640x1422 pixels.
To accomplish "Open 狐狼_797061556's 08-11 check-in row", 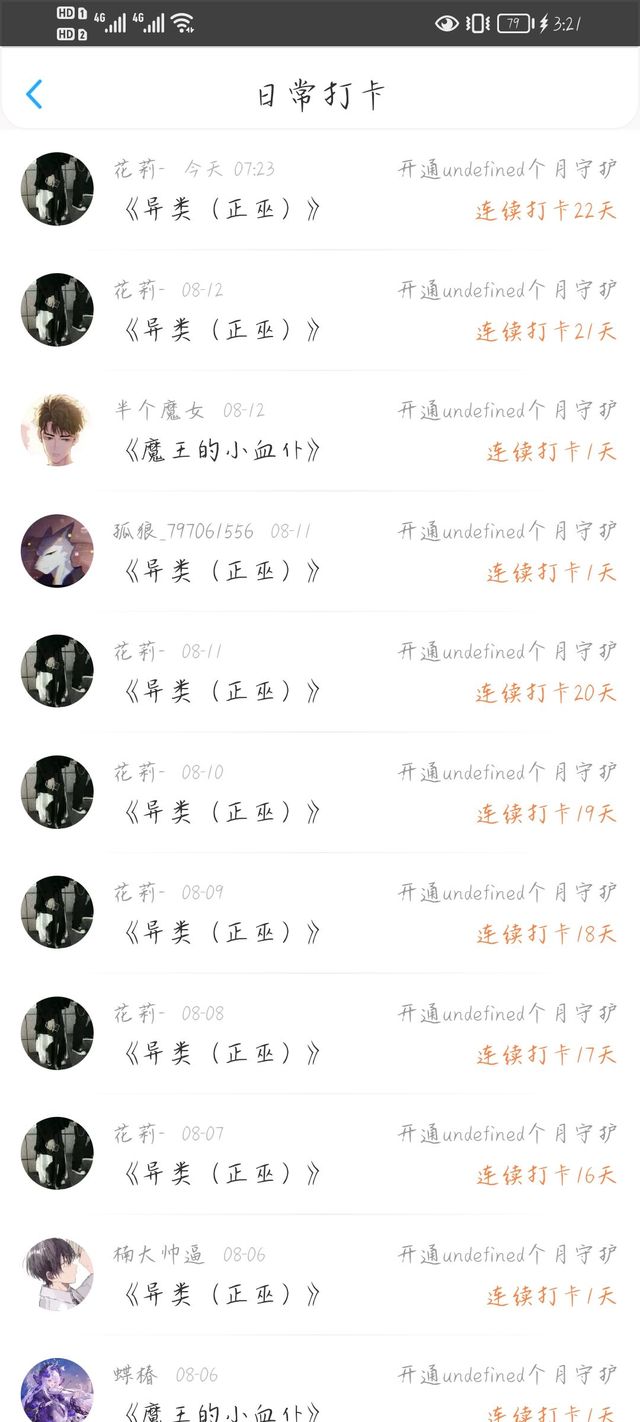I will point(320,551).
